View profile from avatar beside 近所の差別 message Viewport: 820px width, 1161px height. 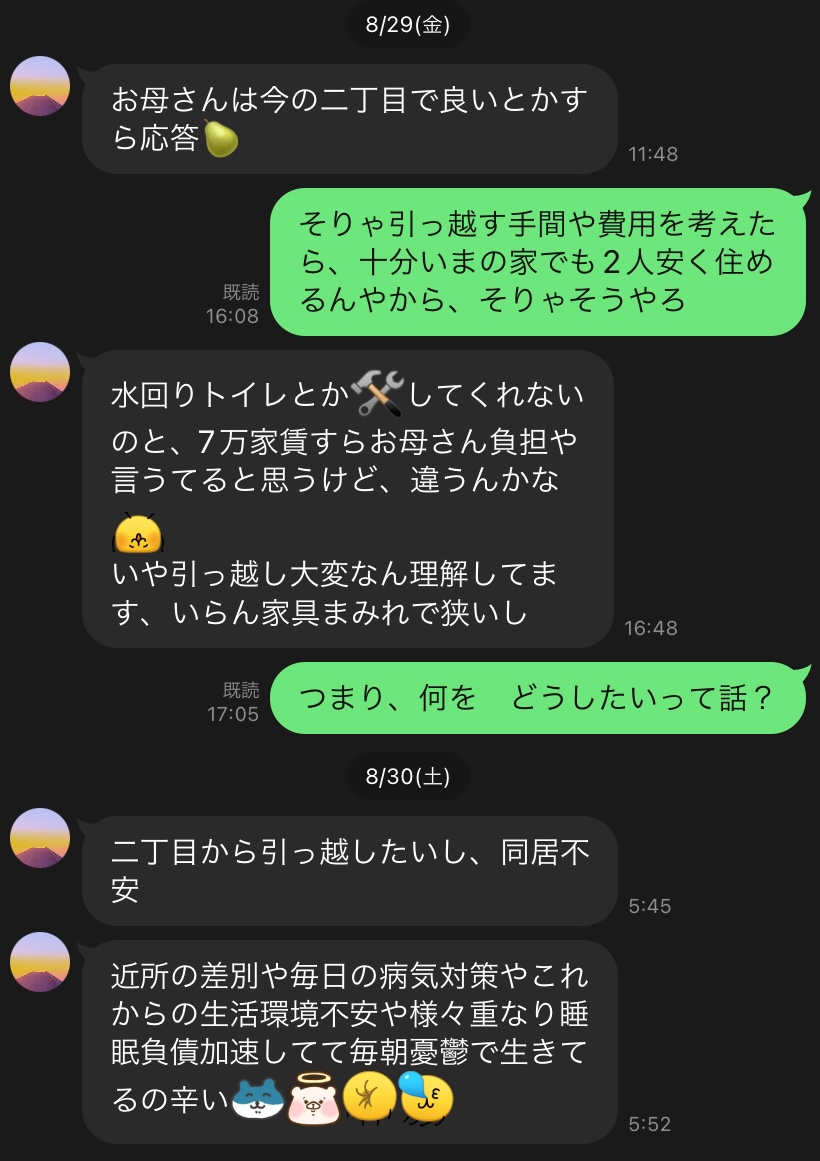coord(40,962)
